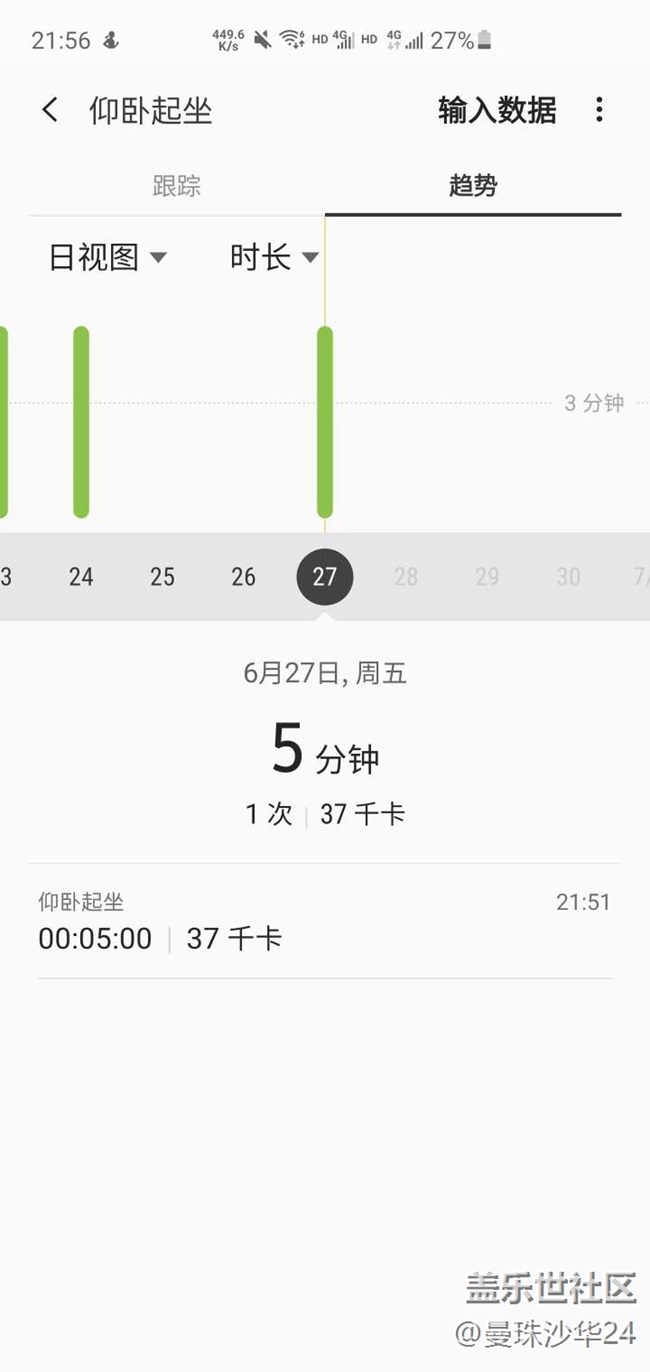Choose date 25 on the timeline
This screenshot has width=650, height=1372.
[162, 577]
